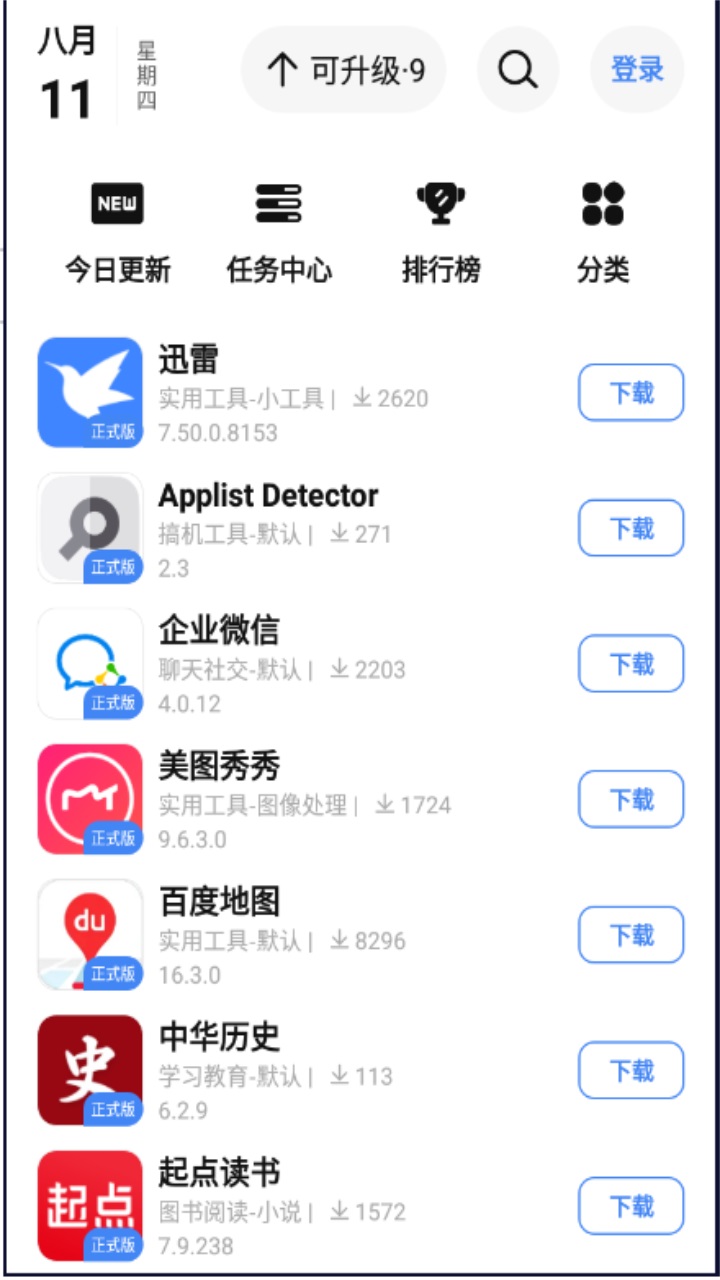720x1280 pixels.
Task: Download 迅雷 app
Action: (631, 393)
